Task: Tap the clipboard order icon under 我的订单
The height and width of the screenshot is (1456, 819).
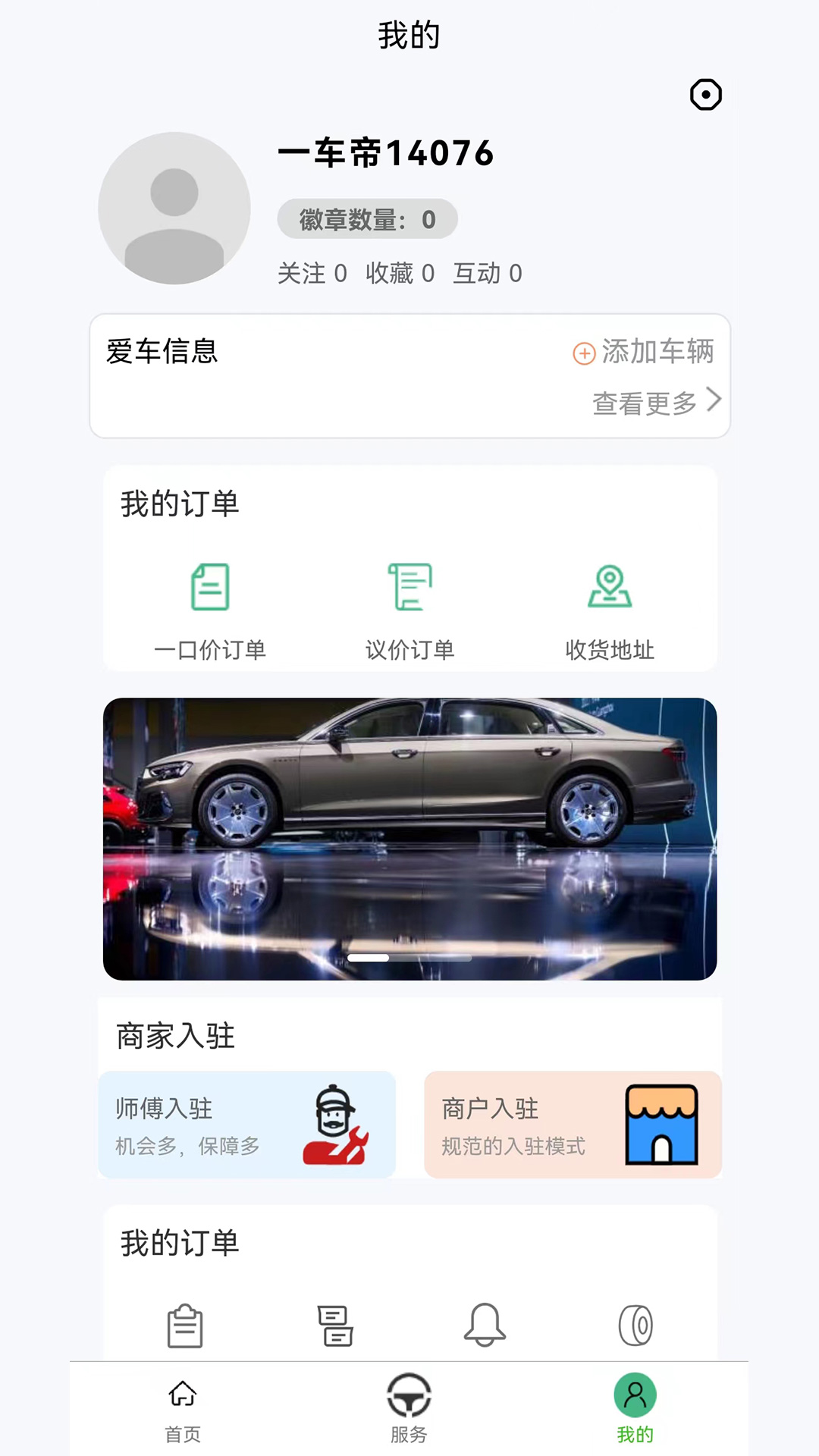Action: [x=184, y=1325]
